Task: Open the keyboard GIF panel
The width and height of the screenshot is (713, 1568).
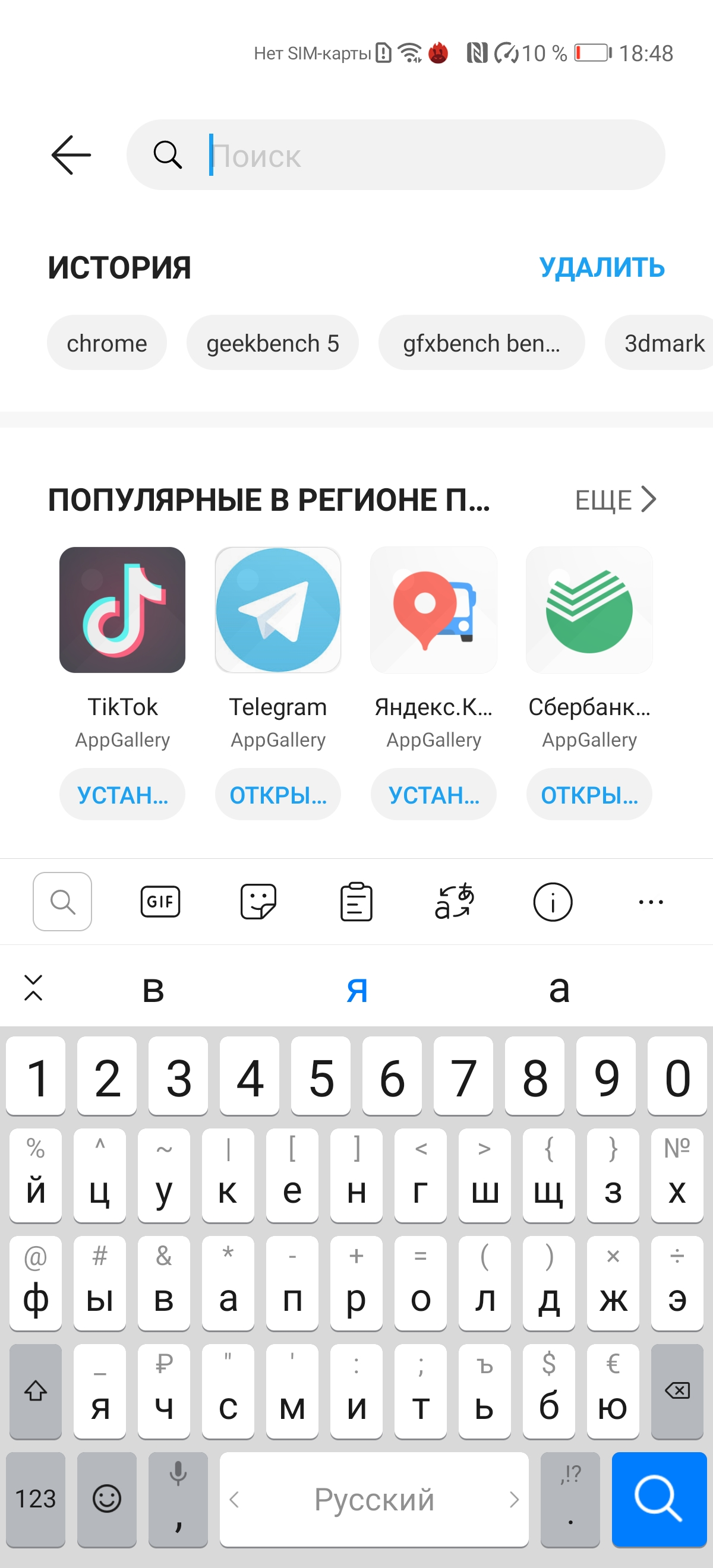Action: 160,902
